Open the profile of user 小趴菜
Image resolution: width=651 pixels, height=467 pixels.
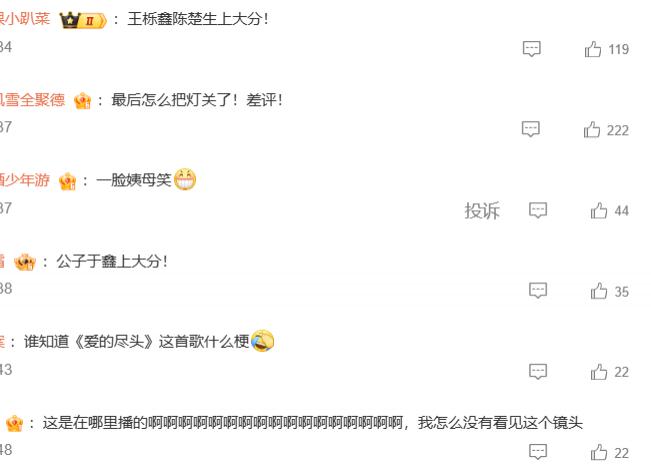[x=26, y=19]
